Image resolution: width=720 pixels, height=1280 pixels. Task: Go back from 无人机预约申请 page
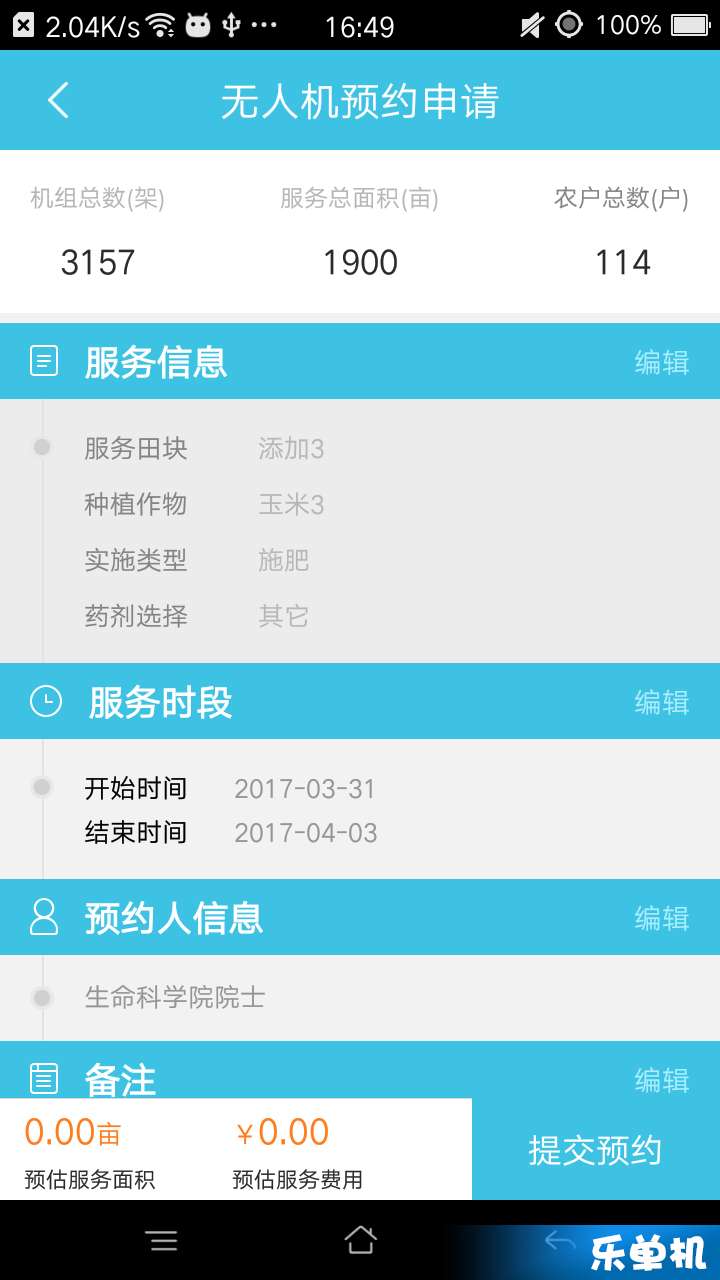pyautogui.click(x=58, y=101)
